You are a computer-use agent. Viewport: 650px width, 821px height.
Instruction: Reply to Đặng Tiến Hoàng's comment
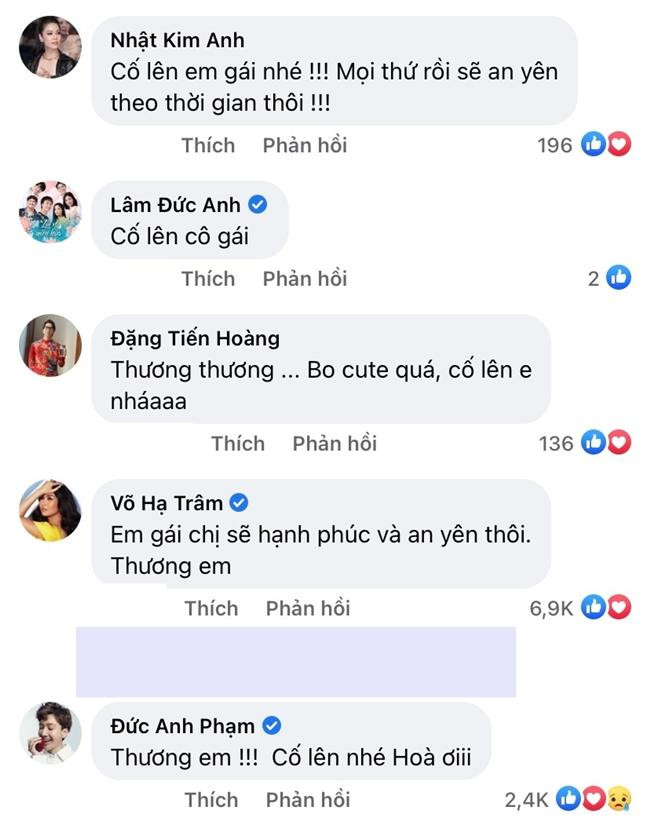tap(334, 443)
